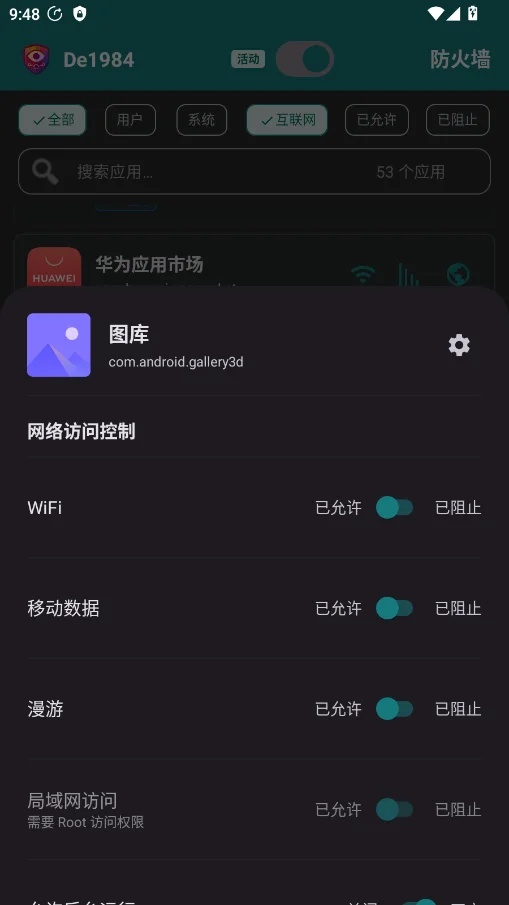Open the 华为应用市场 app row
Viewport: 509px width, 905px height.
coord(254,261)
